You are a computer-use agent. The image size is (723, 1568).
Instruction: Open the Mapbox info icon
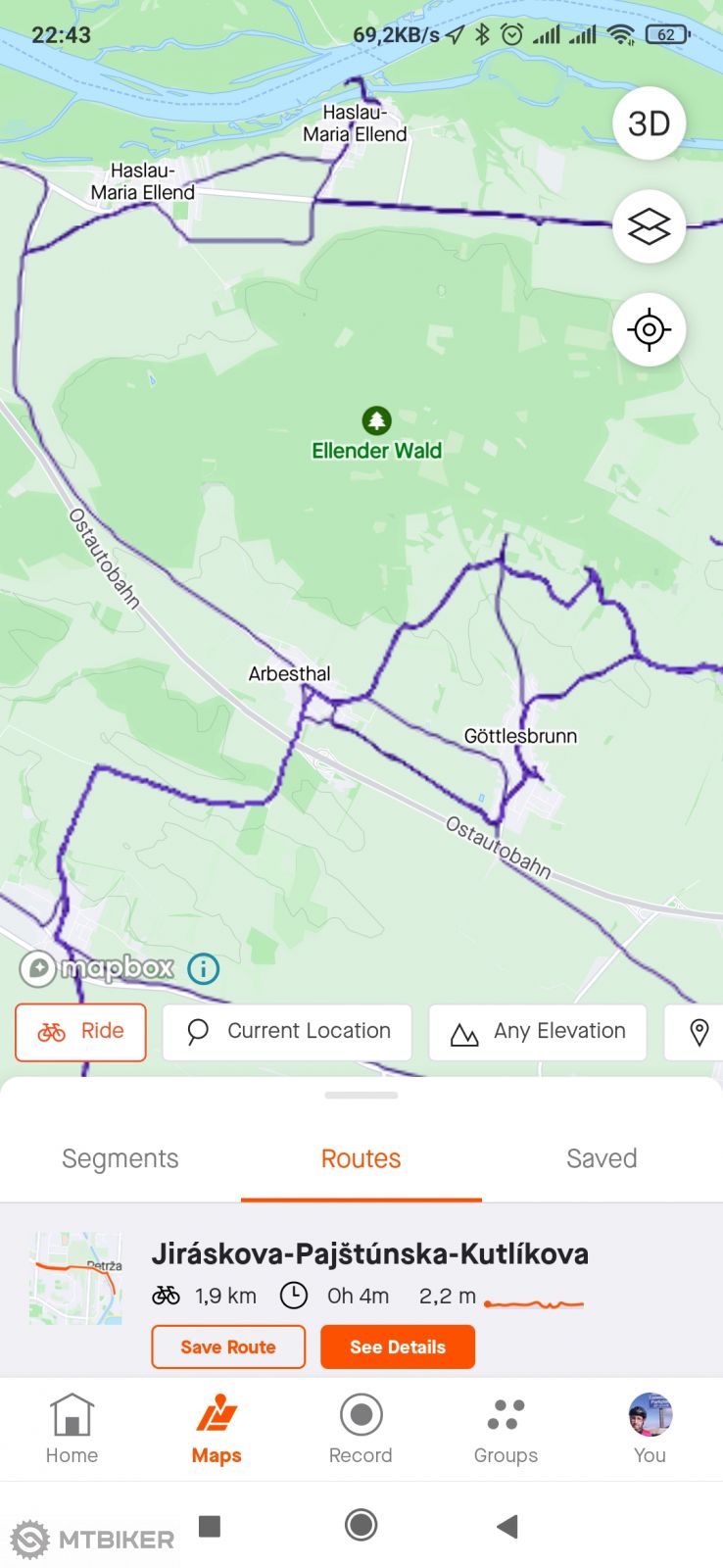203,969
